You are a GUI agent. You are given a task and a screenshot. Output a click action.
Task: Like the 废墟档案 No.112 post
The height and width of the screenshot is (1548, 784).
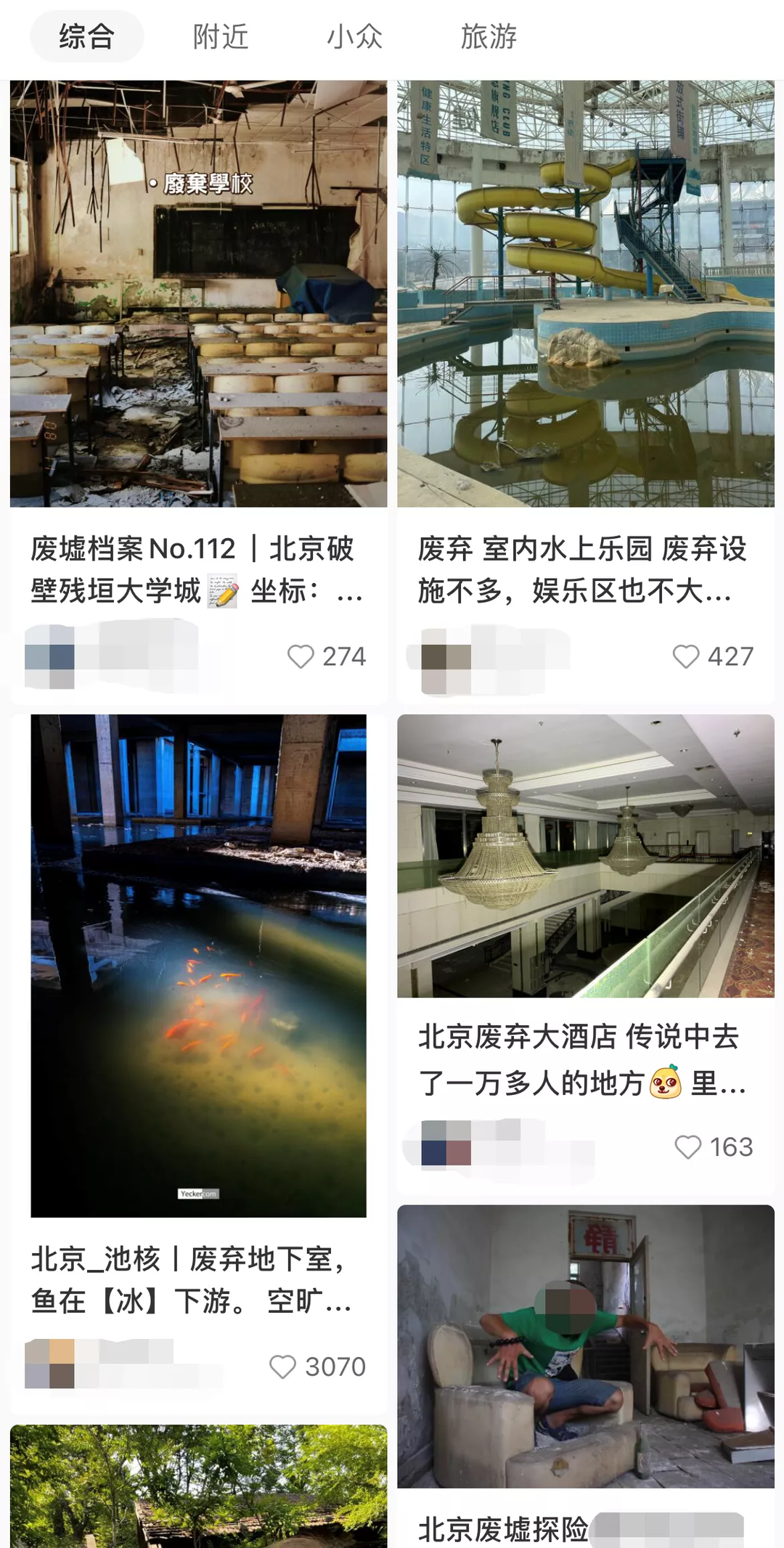pos(301,656)
